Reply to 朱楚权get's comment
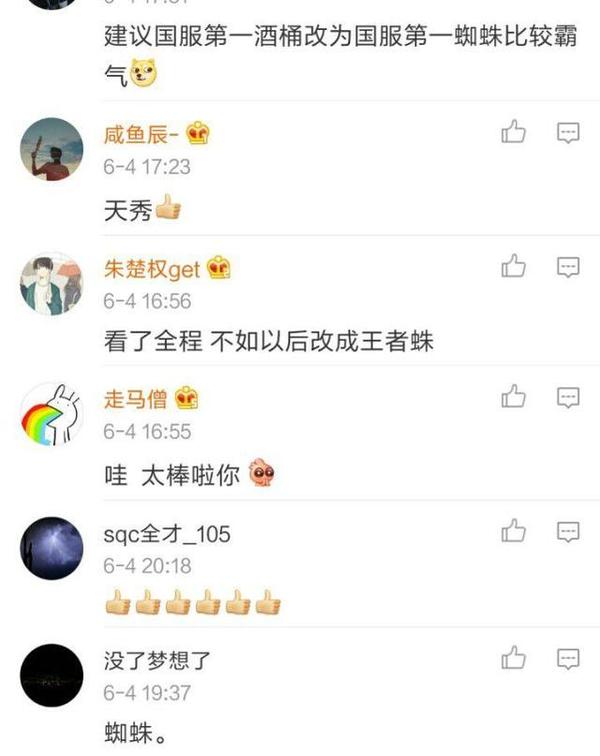The width and height of the screenshot is (600, 756). (x=568, y=266)
